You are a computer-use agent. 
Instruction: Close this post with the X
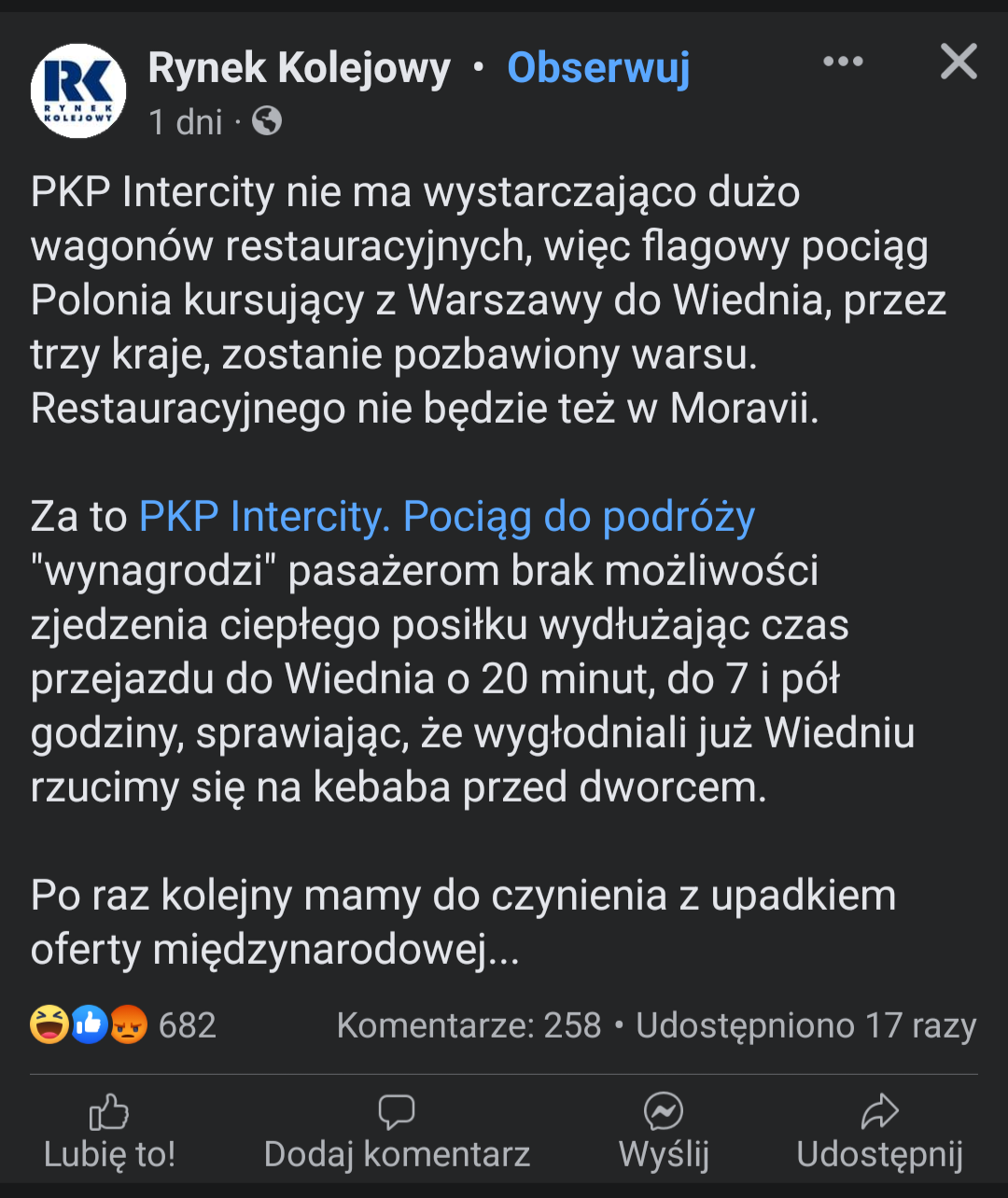(x=959, y=63)
